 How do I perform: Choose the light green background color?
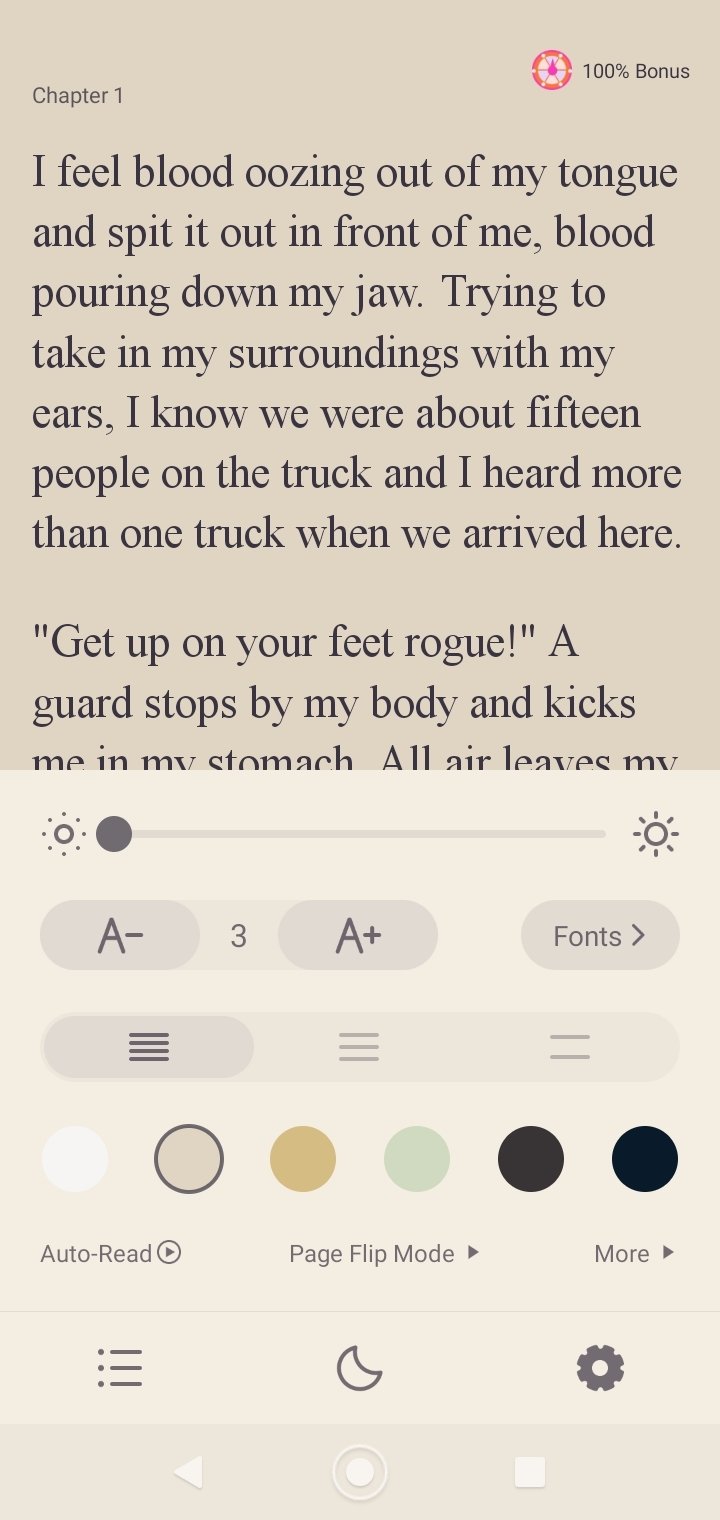pos(417,1159)
